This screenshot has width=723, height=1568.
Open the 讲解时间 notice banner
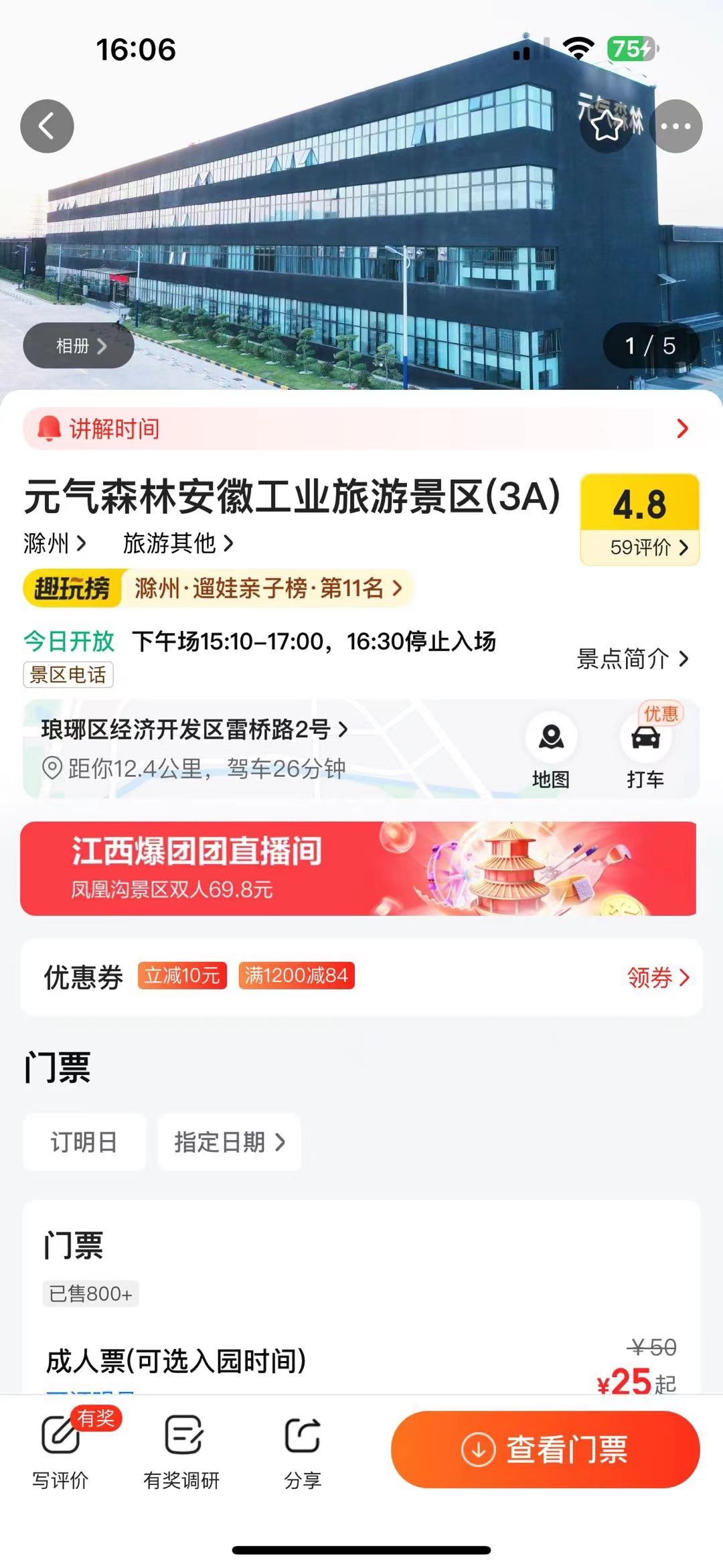[x=361, y=429]
